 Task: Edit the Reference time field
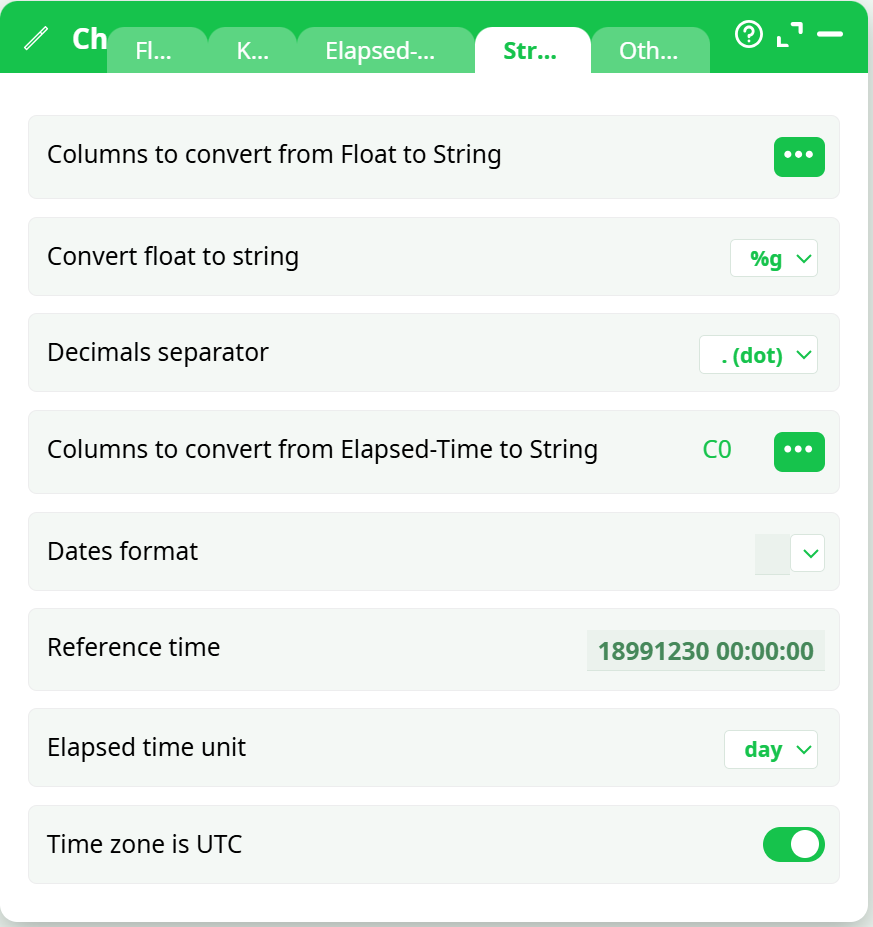[705, 651]
